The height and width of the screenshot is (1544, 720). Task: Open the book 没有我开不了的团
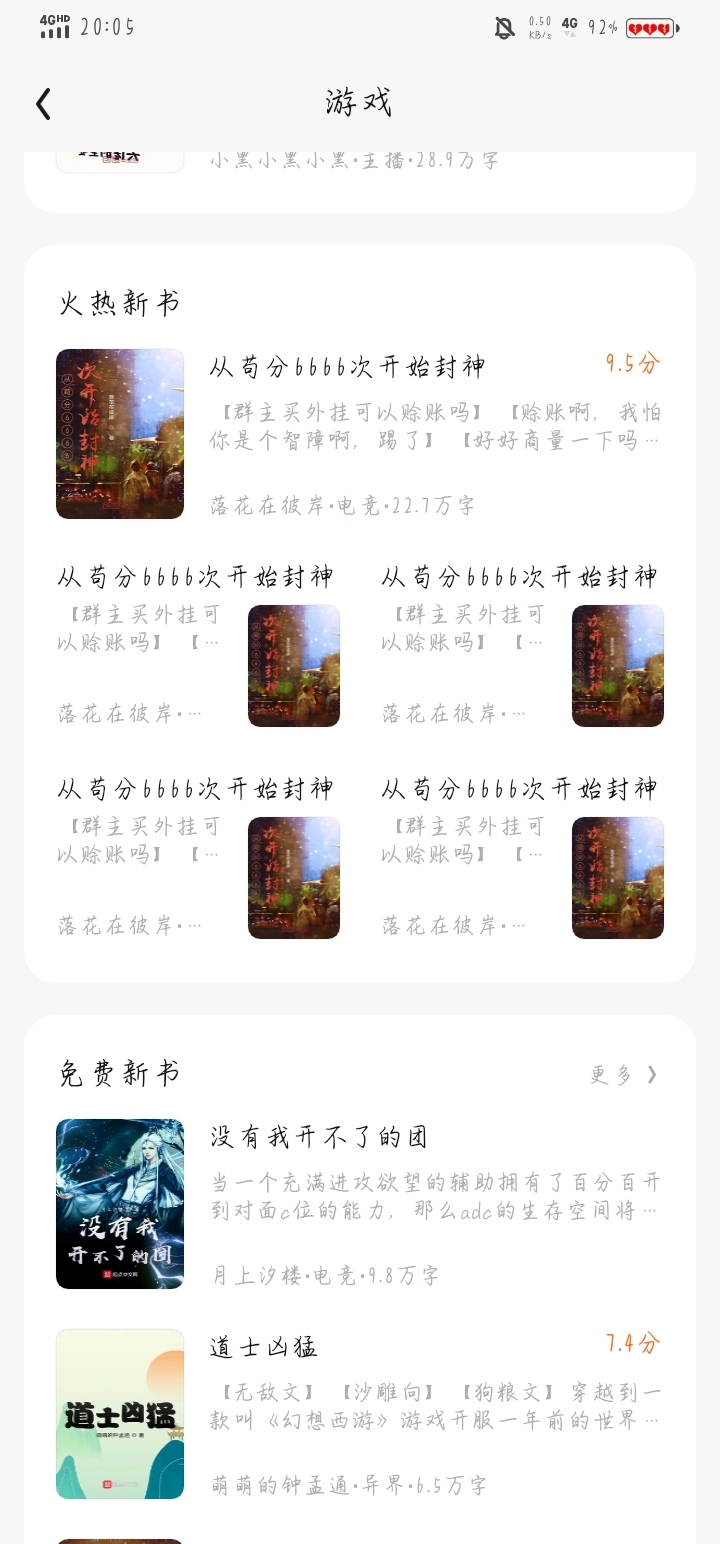coord(319,1137)
